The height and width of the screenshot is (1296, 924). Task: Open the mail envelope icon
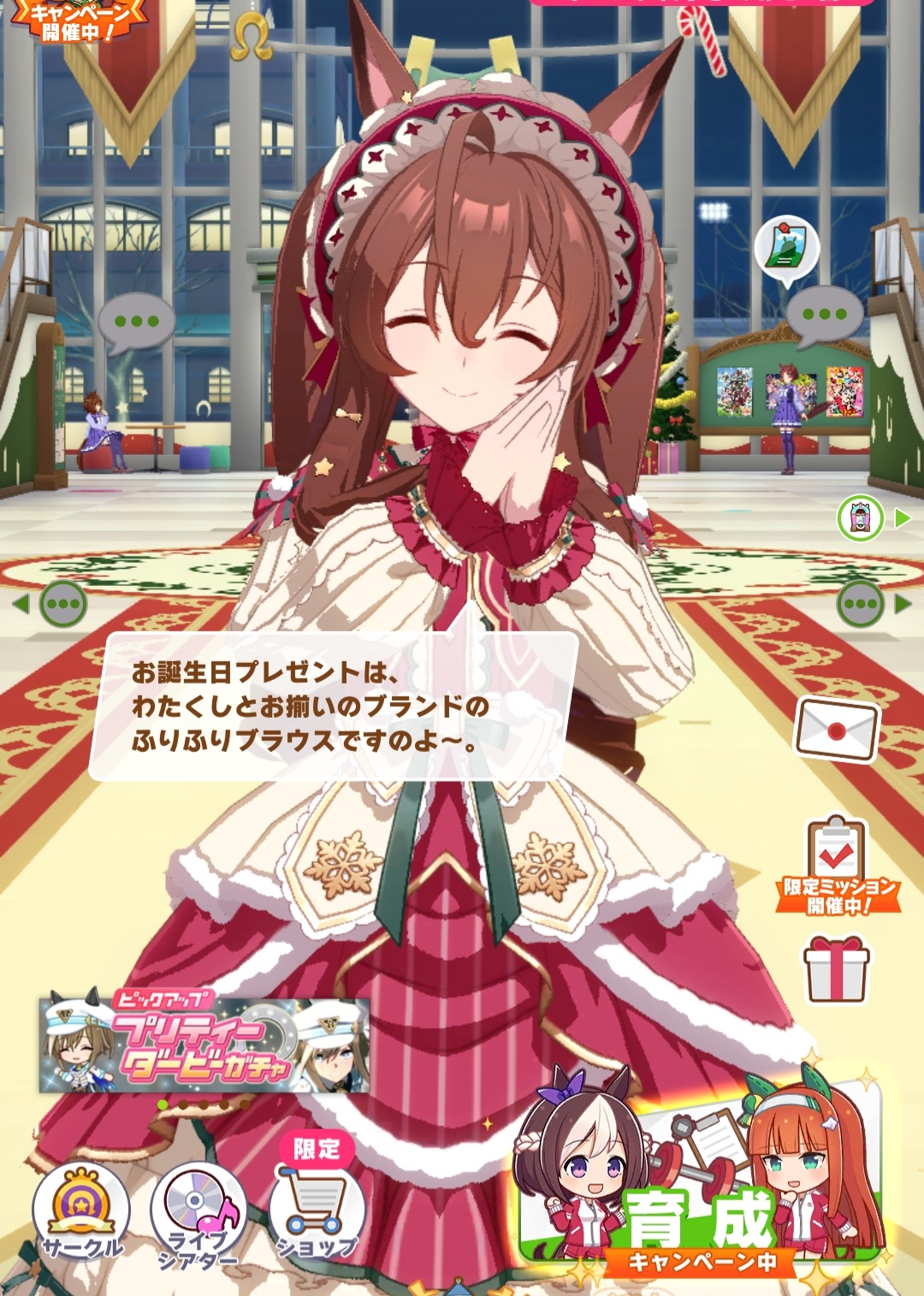tap(837, 729)
